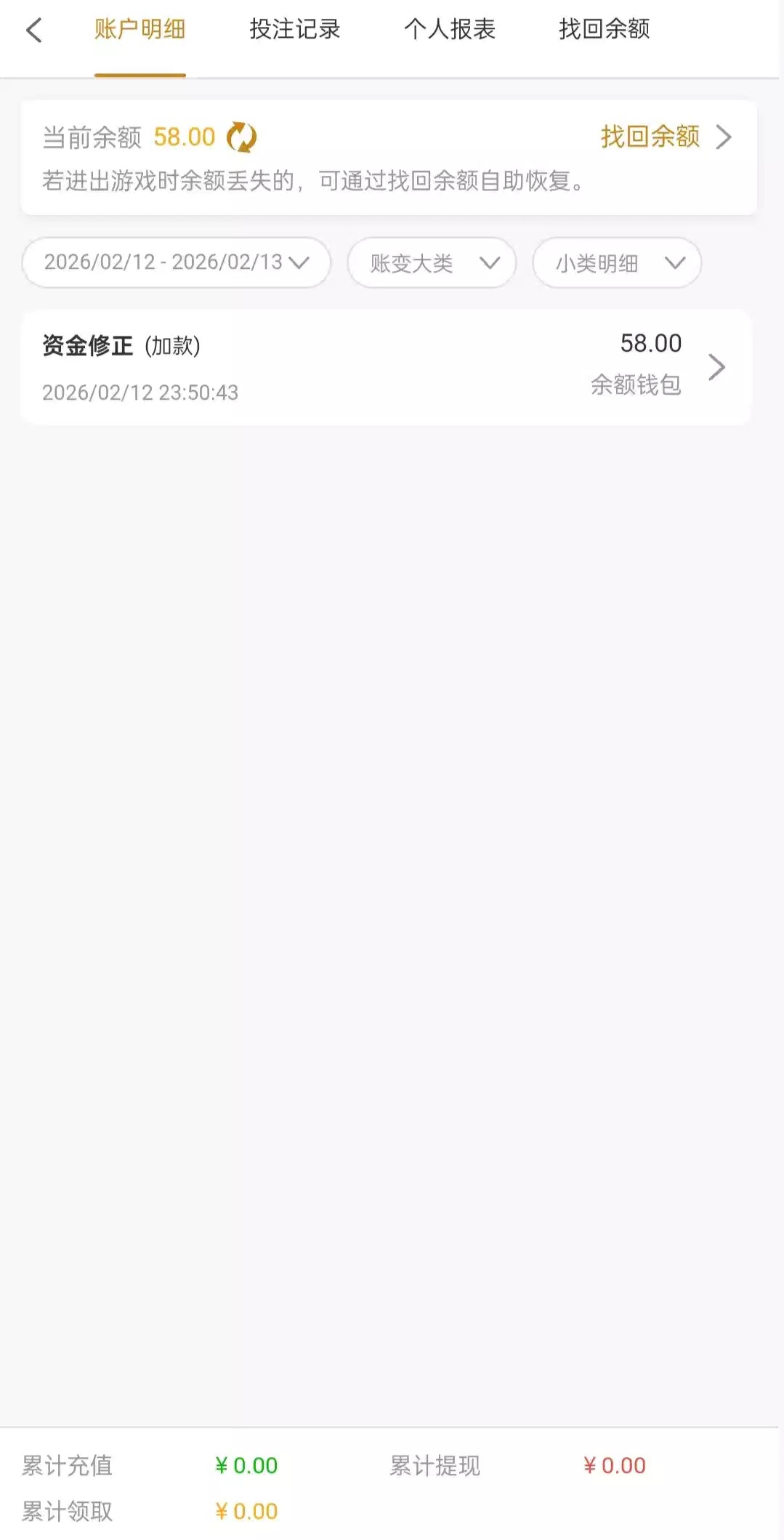Switch to the 投注记录 tab
This screenshot has width=784, height=1540.
[x=294, y=29]
